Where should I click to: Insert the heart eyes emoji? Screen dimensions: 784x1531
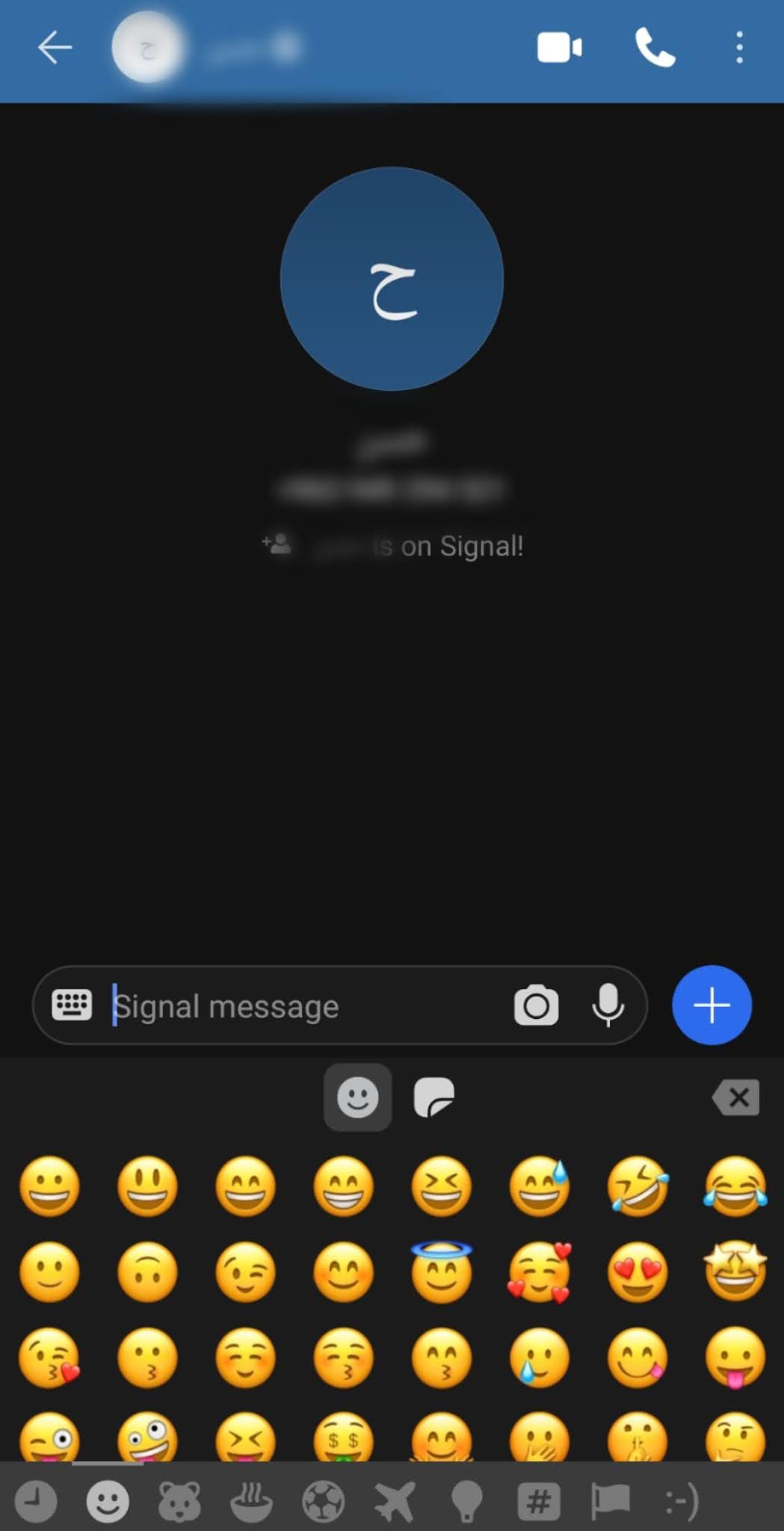click(x=638, y=1272)
